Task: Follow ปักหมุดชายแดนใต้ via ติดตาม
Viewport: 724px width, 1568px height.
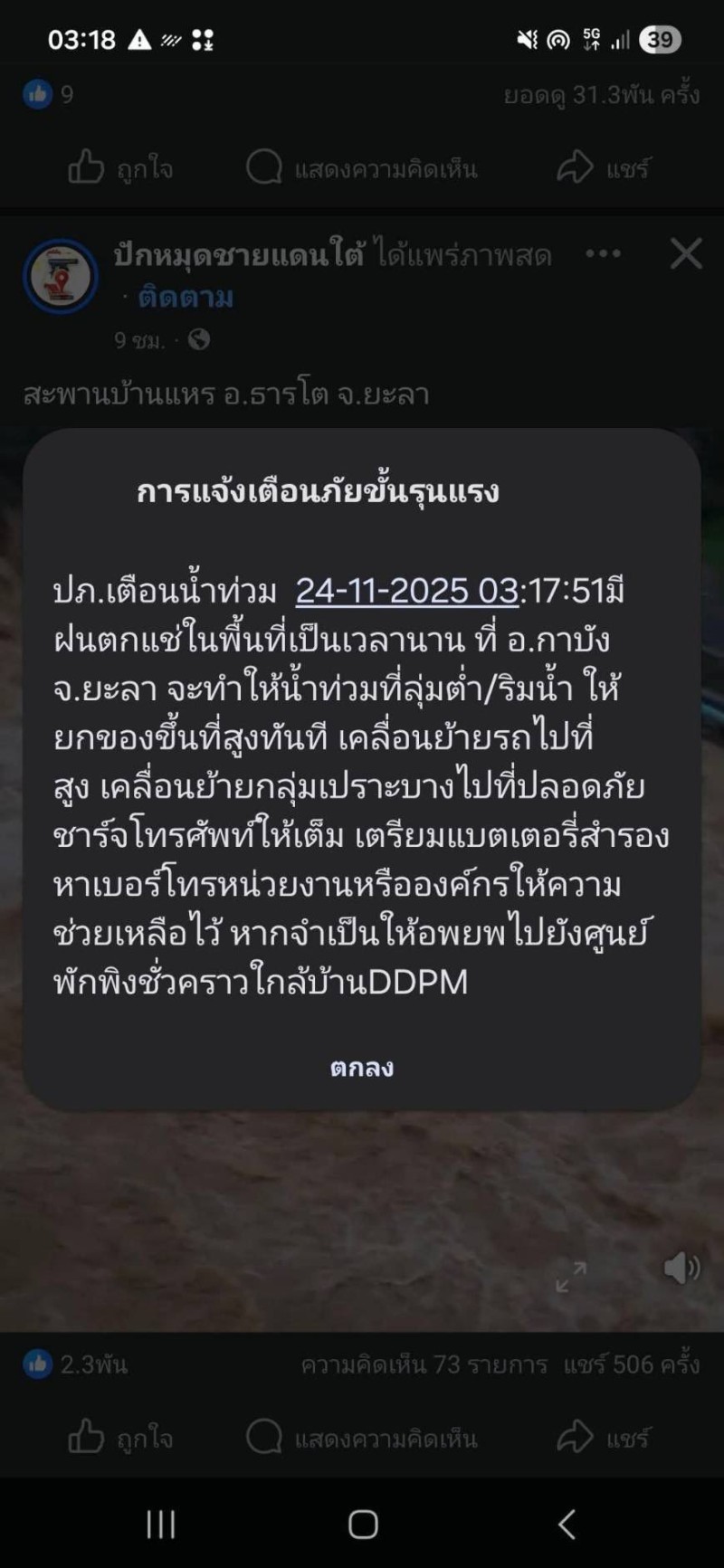Action: pyautogui.click(x=186, y=297)
